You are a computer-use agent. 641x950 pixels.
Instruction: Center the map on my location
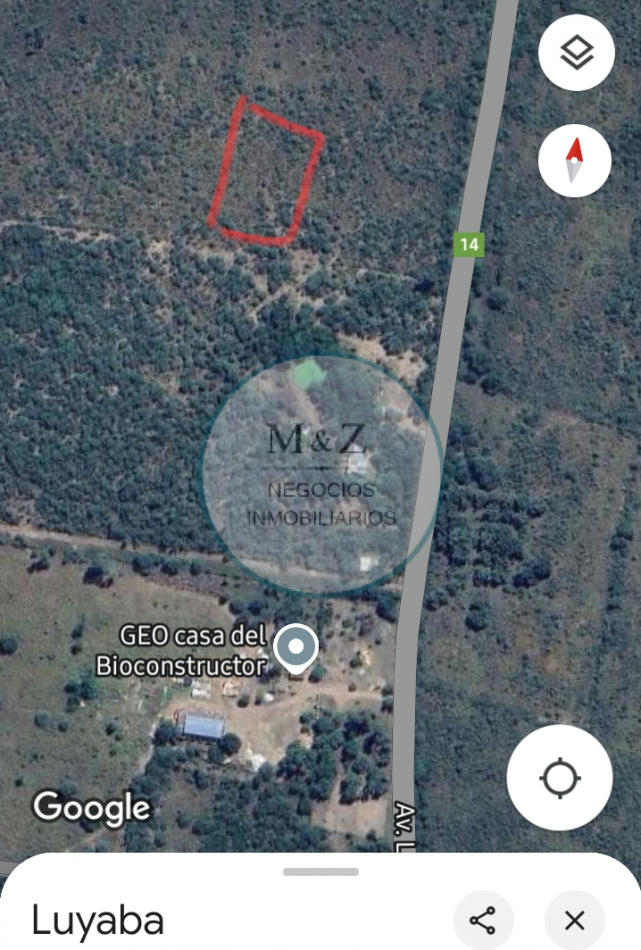[x=559, y=778]
